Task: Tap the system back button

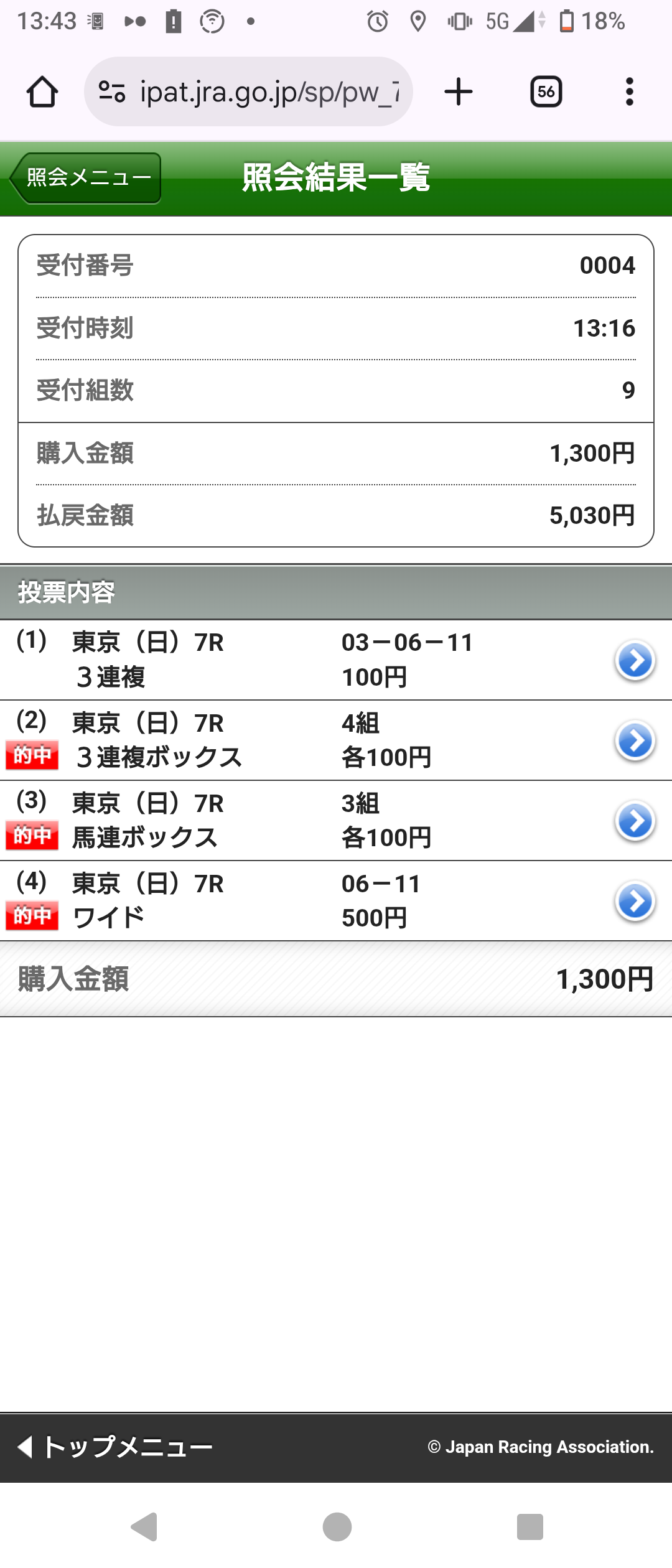Action: [x=144, y=1526]
